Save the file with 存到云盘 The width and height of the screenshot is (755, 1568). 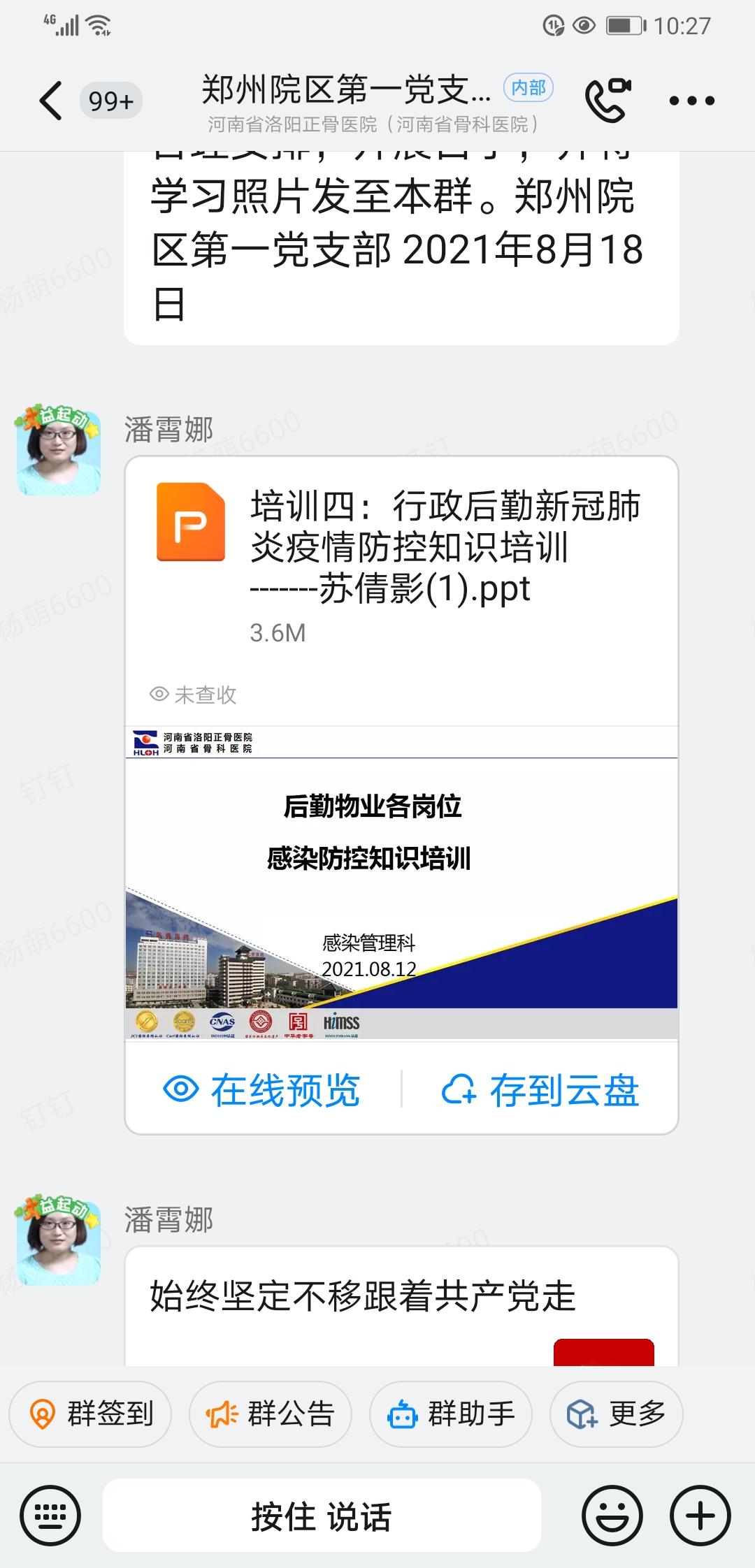540,1090
